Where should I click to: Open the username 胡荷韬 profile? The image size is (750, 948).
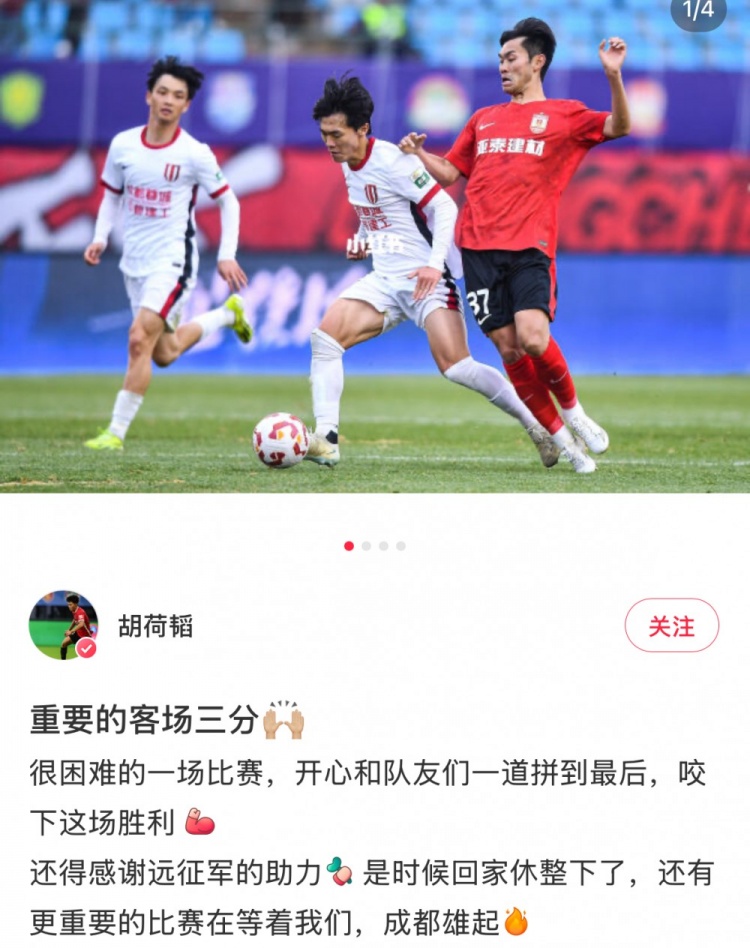(x=155, y=627)
